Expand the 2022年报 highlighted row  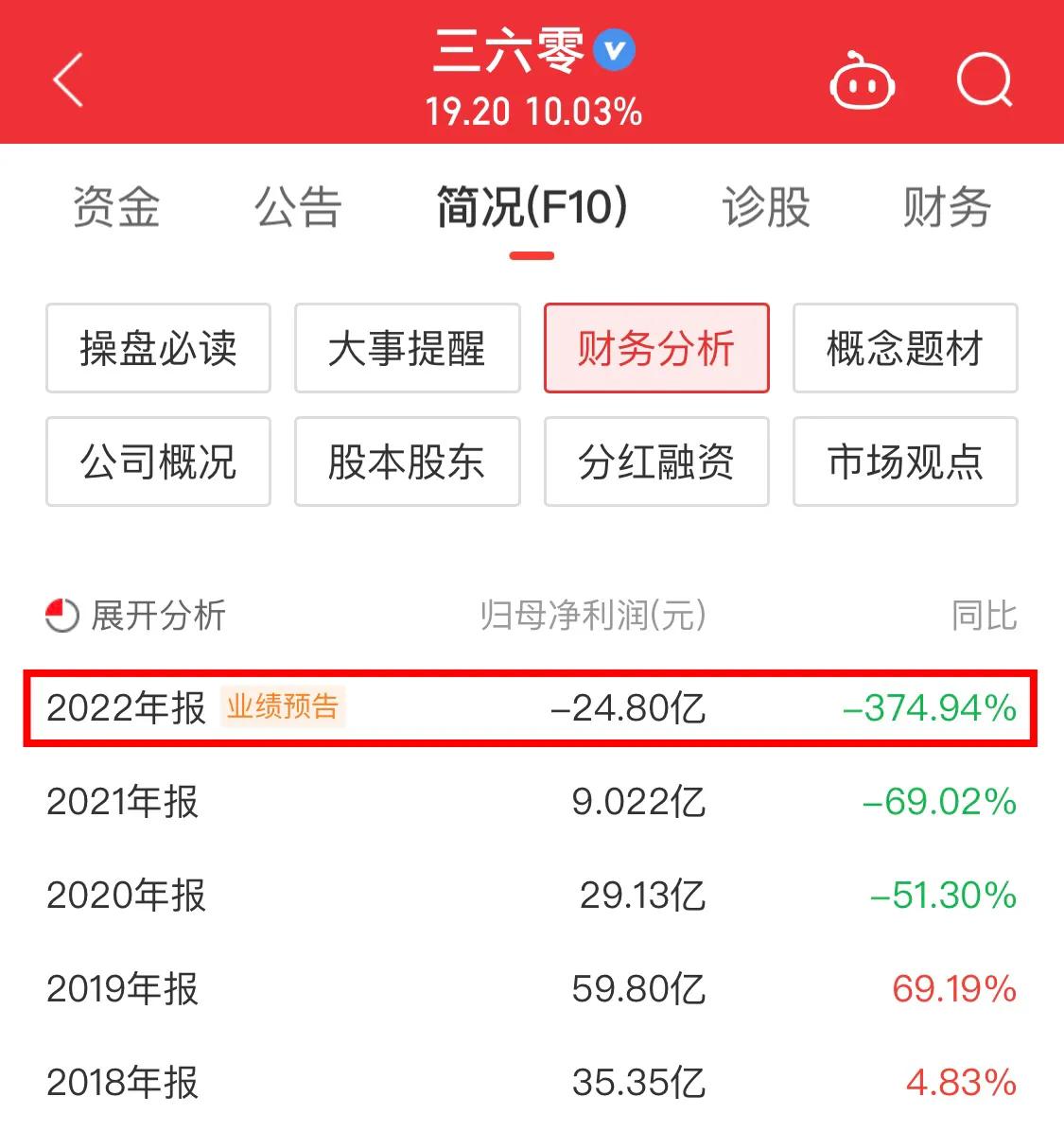pos(532,707)
